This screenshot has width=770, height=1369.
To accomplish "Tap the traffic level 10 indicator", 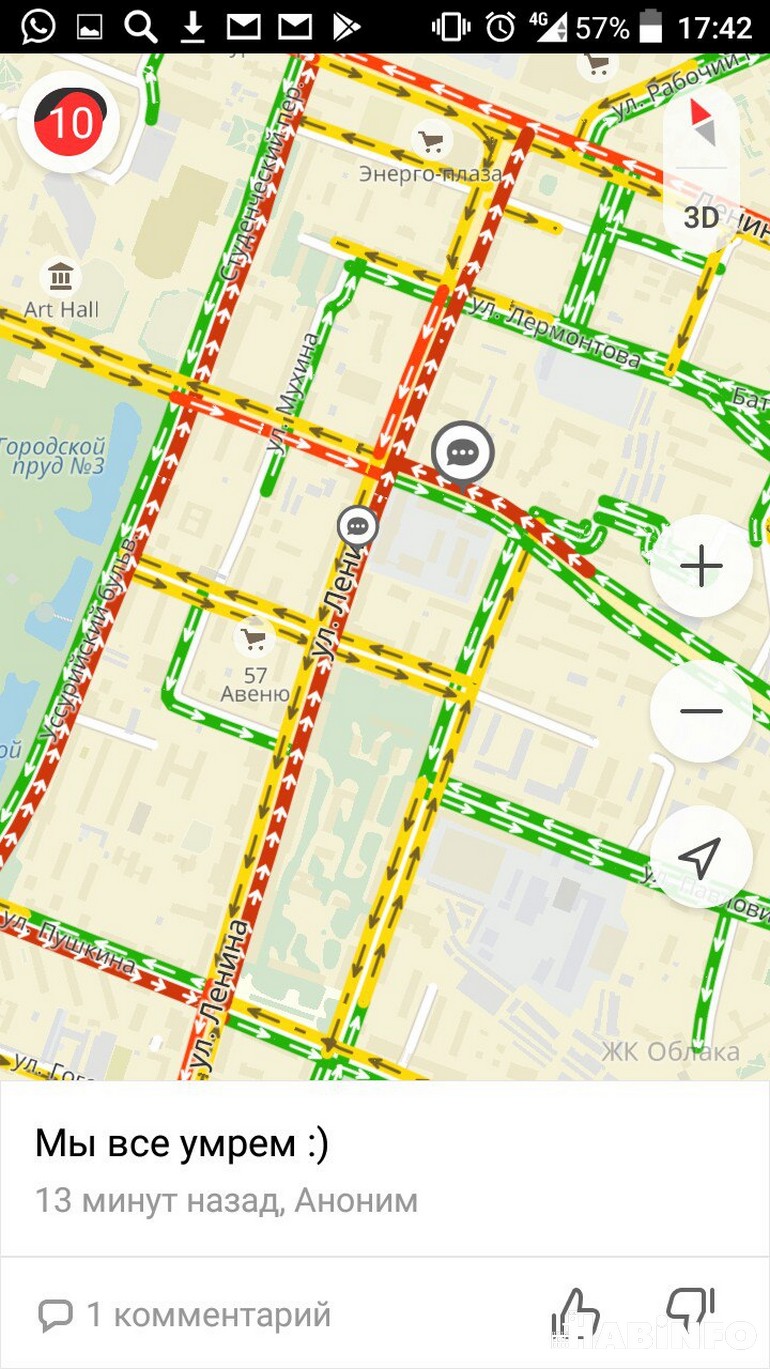I will [x=69, y=122].
